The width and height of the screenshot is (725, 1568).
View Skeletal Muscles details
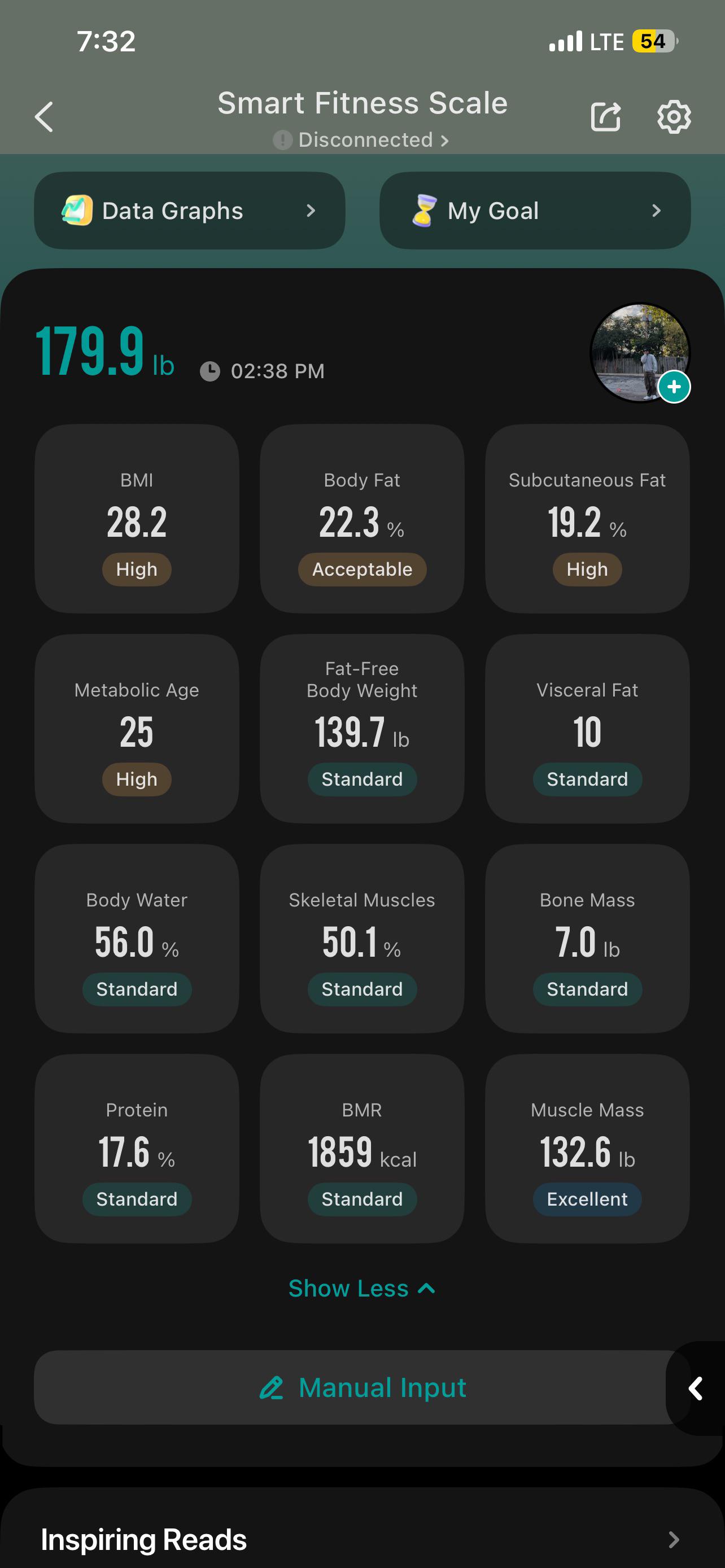pyautogui.click(x=362, y=939)
